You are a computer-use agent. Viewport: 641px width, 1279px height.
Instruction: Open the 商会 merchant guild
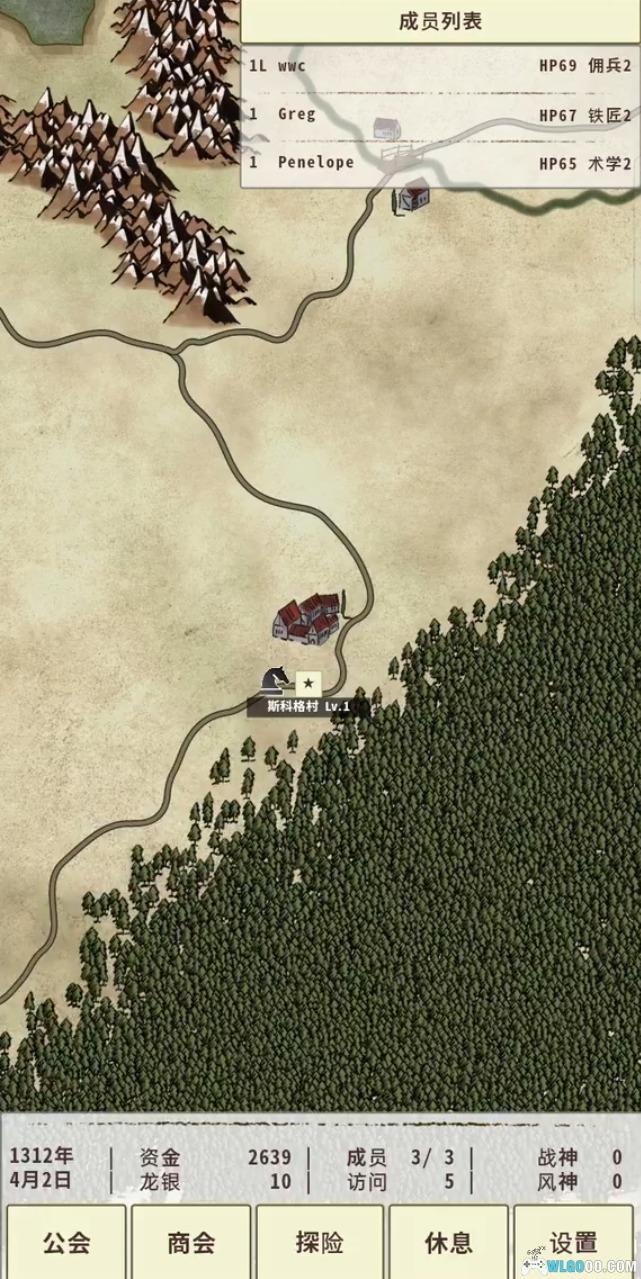(x=191, y=1243)
